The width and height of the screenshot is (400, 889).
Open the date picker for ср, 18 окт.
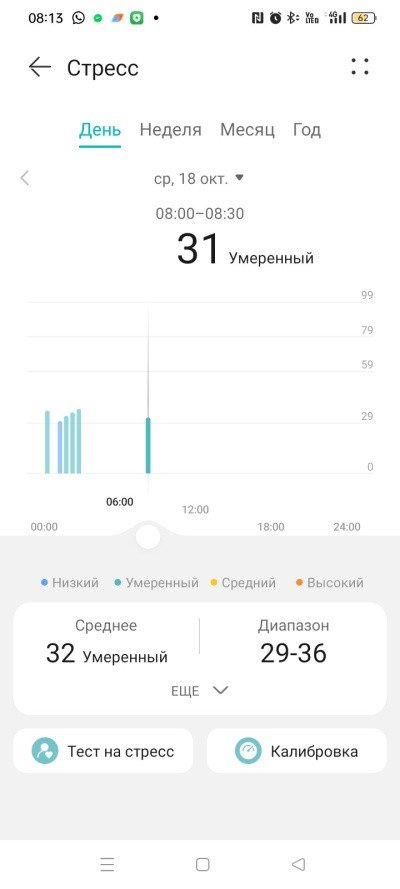(x=199, y=179)
